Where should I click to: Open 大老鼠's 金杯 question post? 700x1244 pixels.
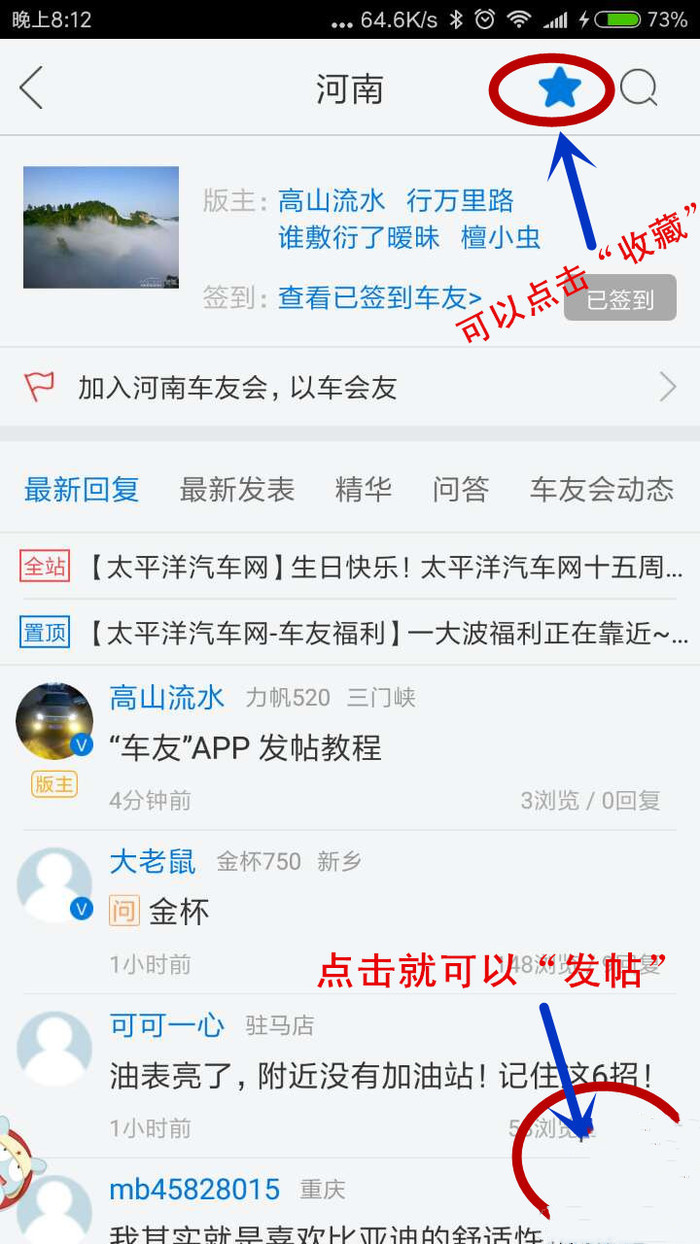coord(180,911)
